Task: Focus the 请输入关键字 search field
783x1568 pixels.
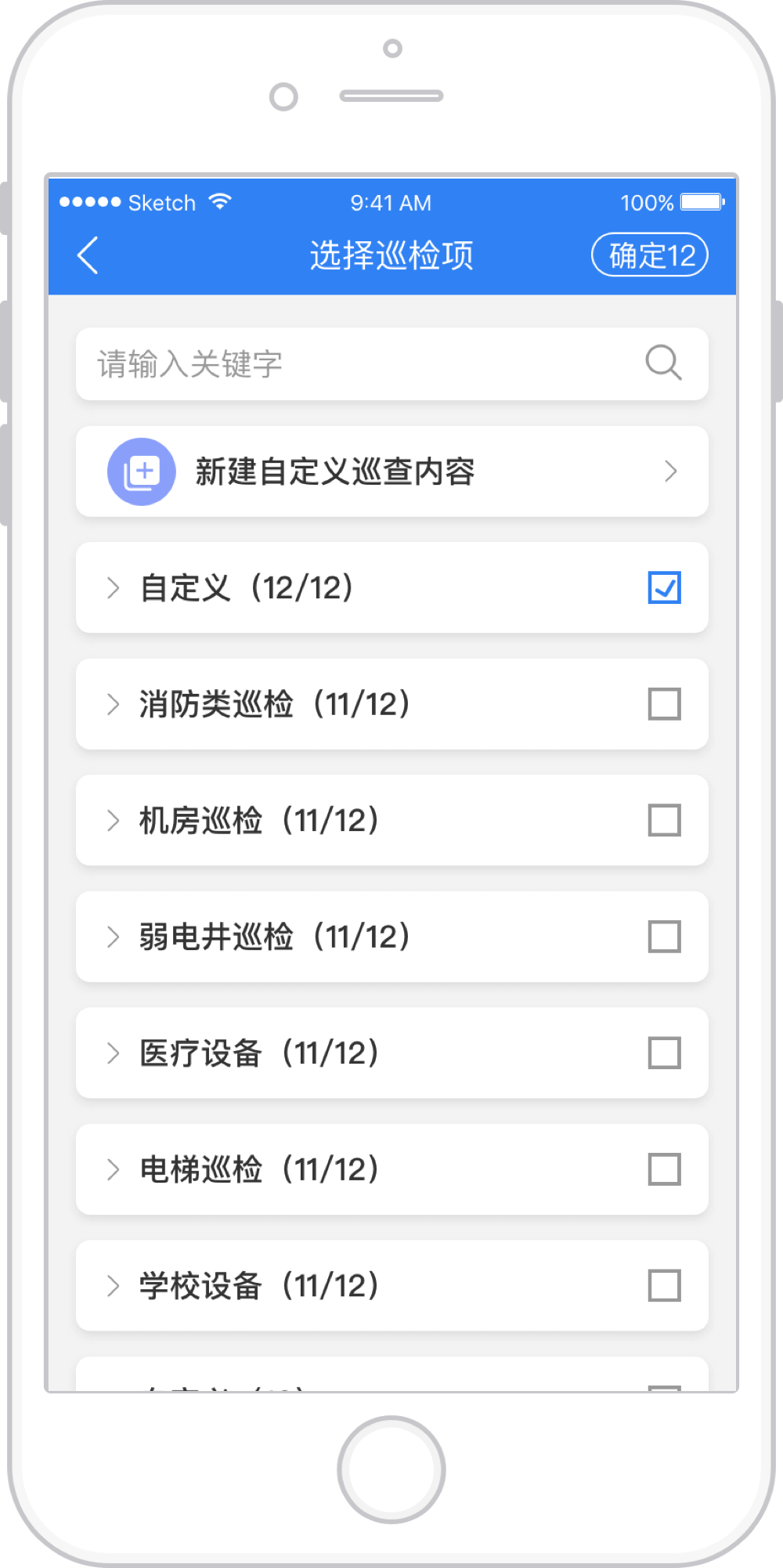Action: 392,364
